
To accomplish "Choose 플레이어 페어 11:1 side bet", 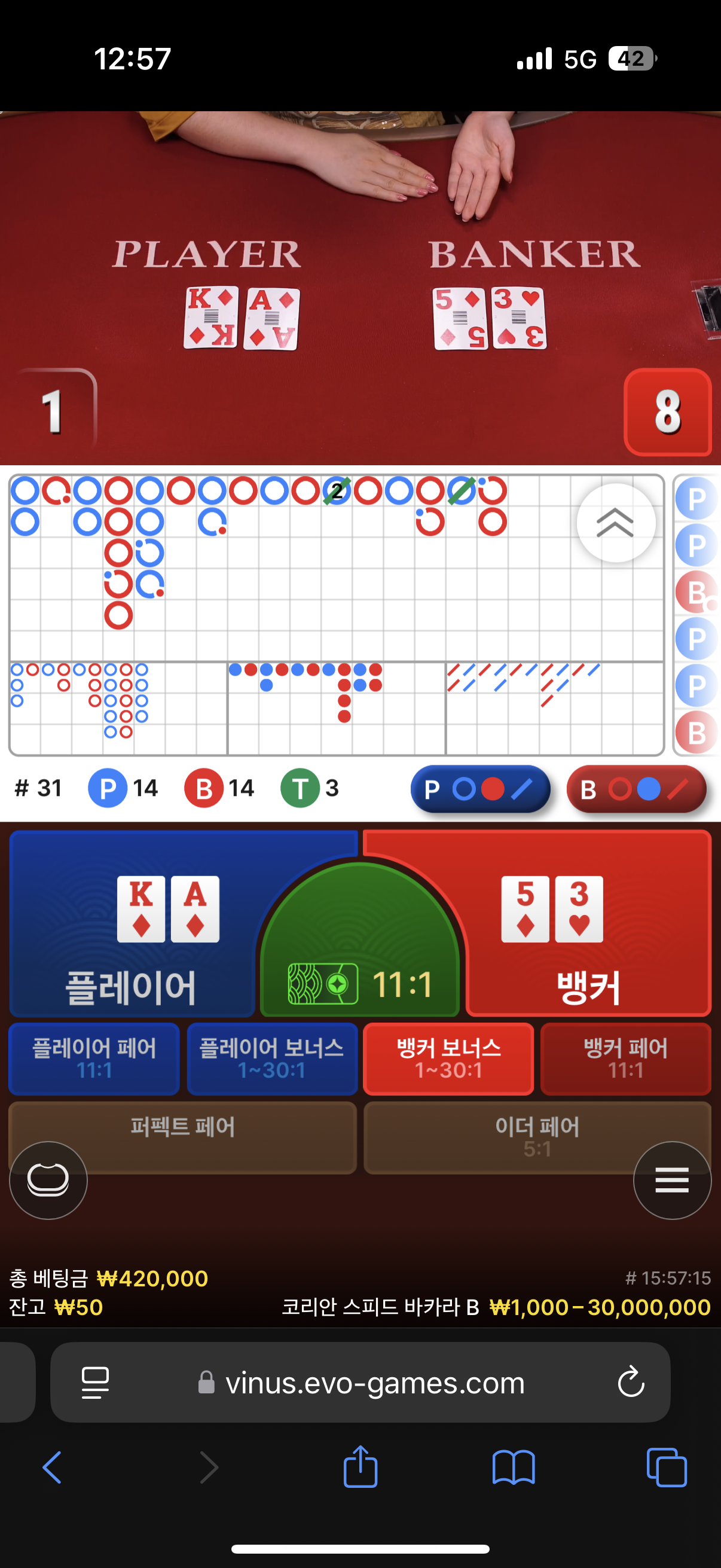I will (94, 1058).
